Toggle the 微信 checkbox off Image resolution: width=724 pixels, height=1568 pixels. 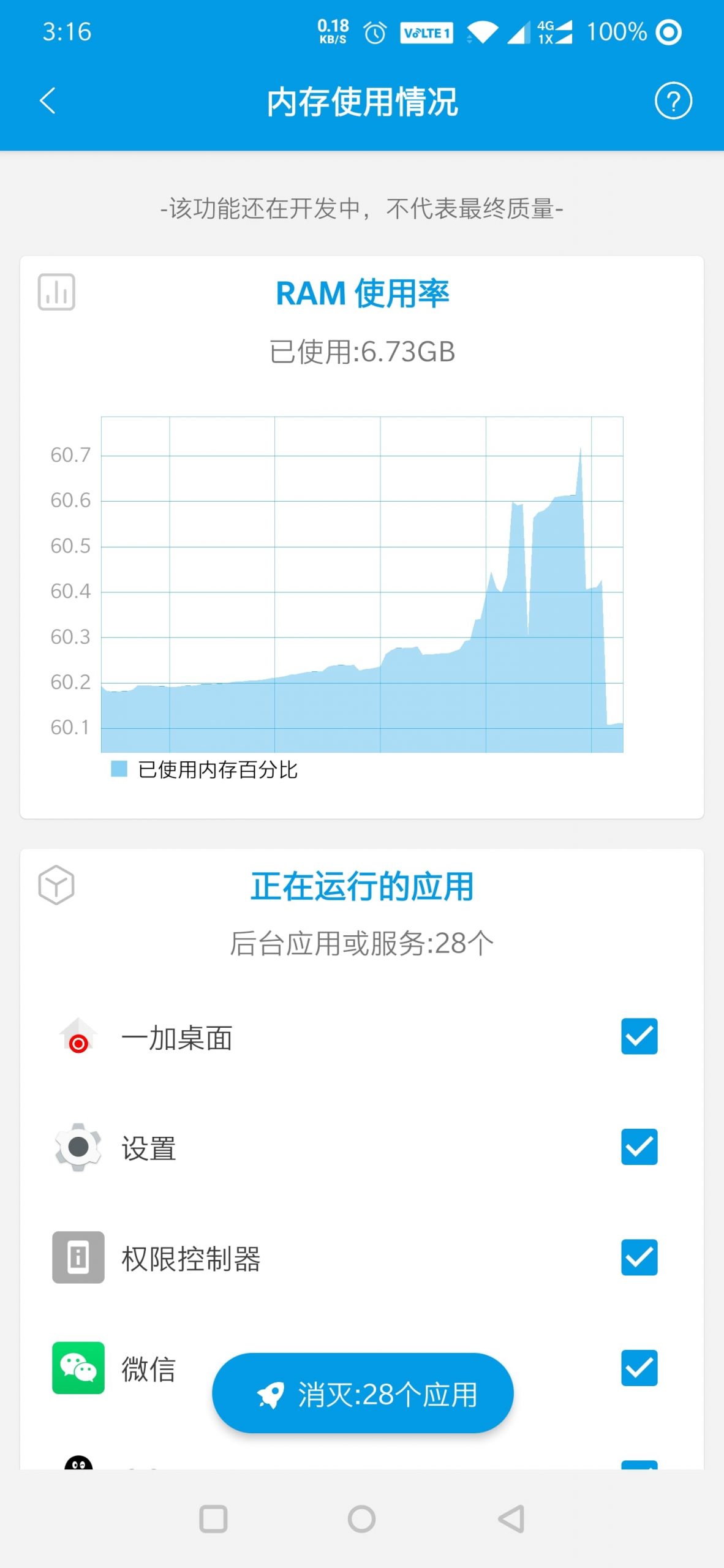click(x=639, y=1368)
